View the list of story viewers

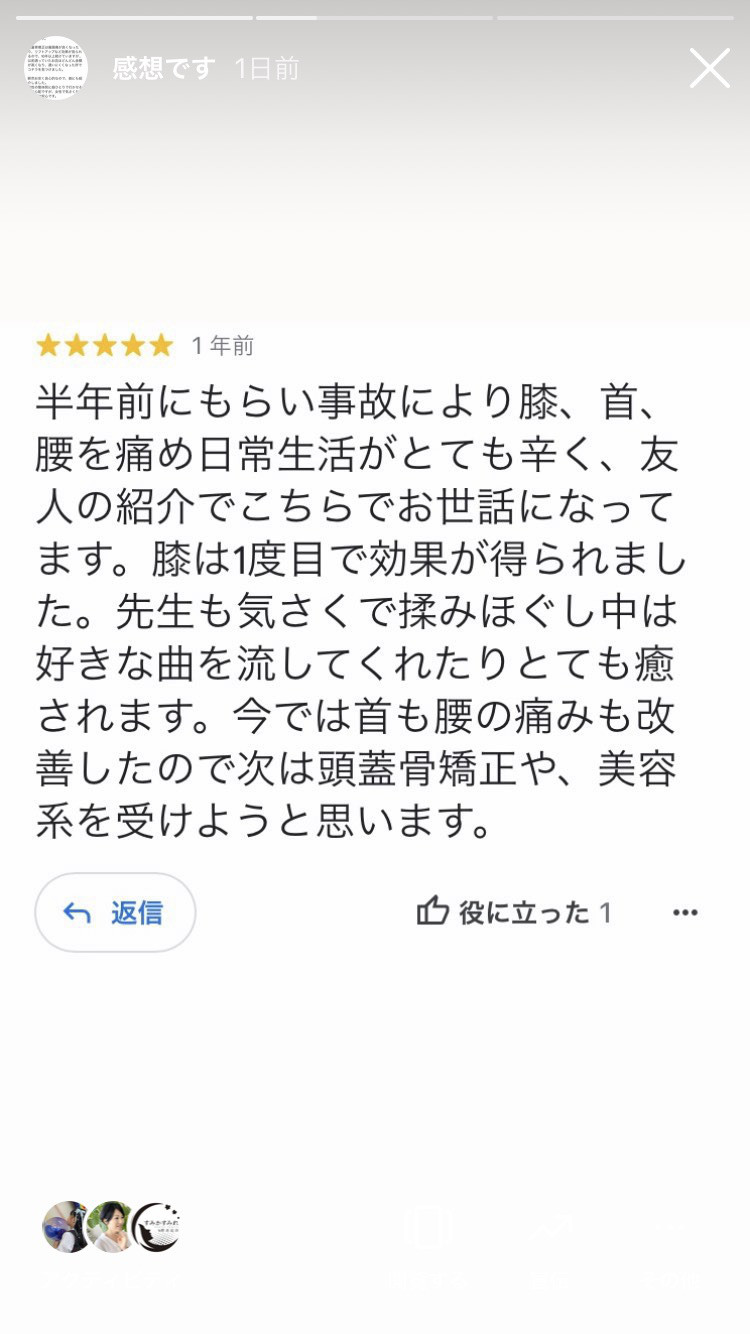(111, 1227)
